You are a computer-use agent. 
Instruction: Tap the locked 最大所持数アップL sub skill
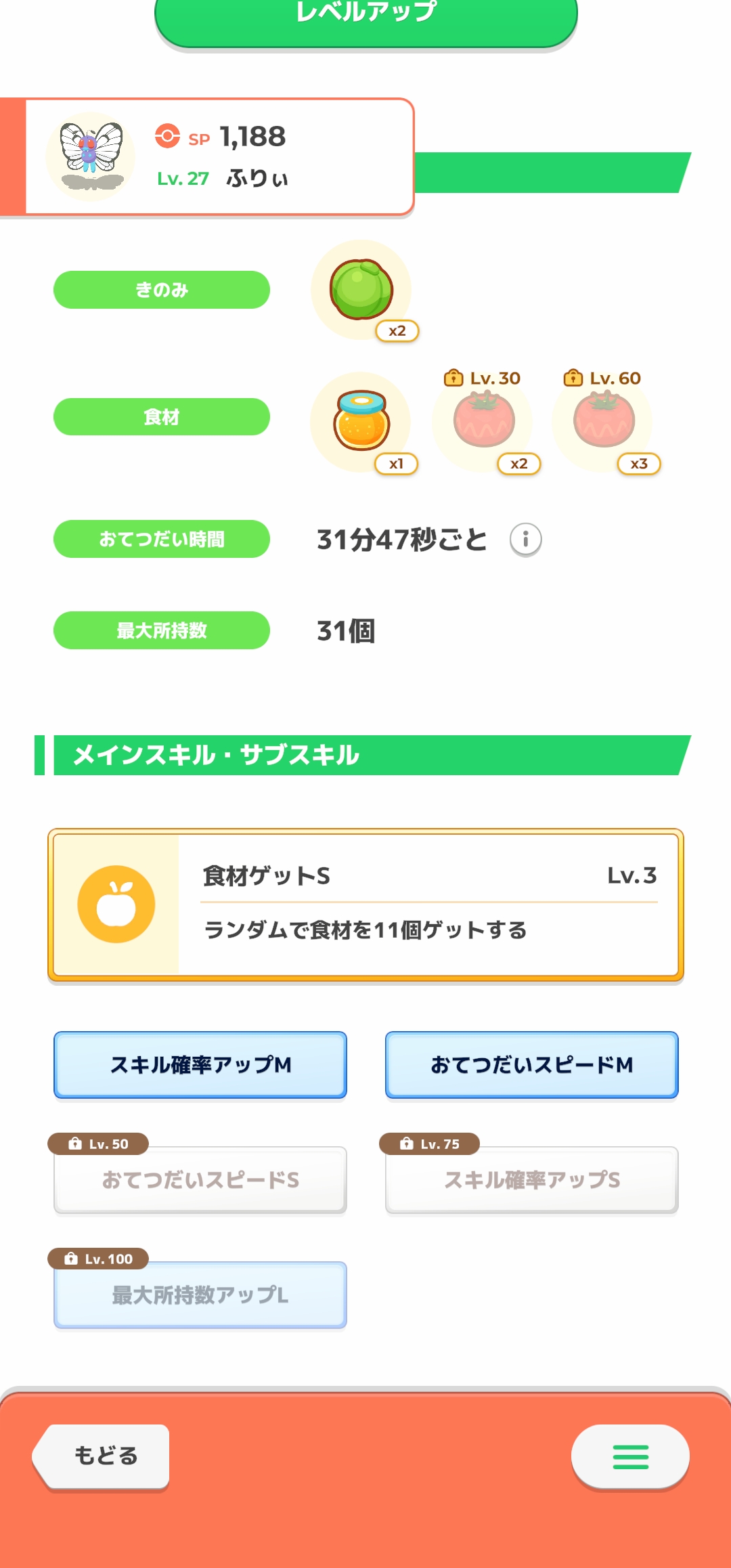point(200,1295)
